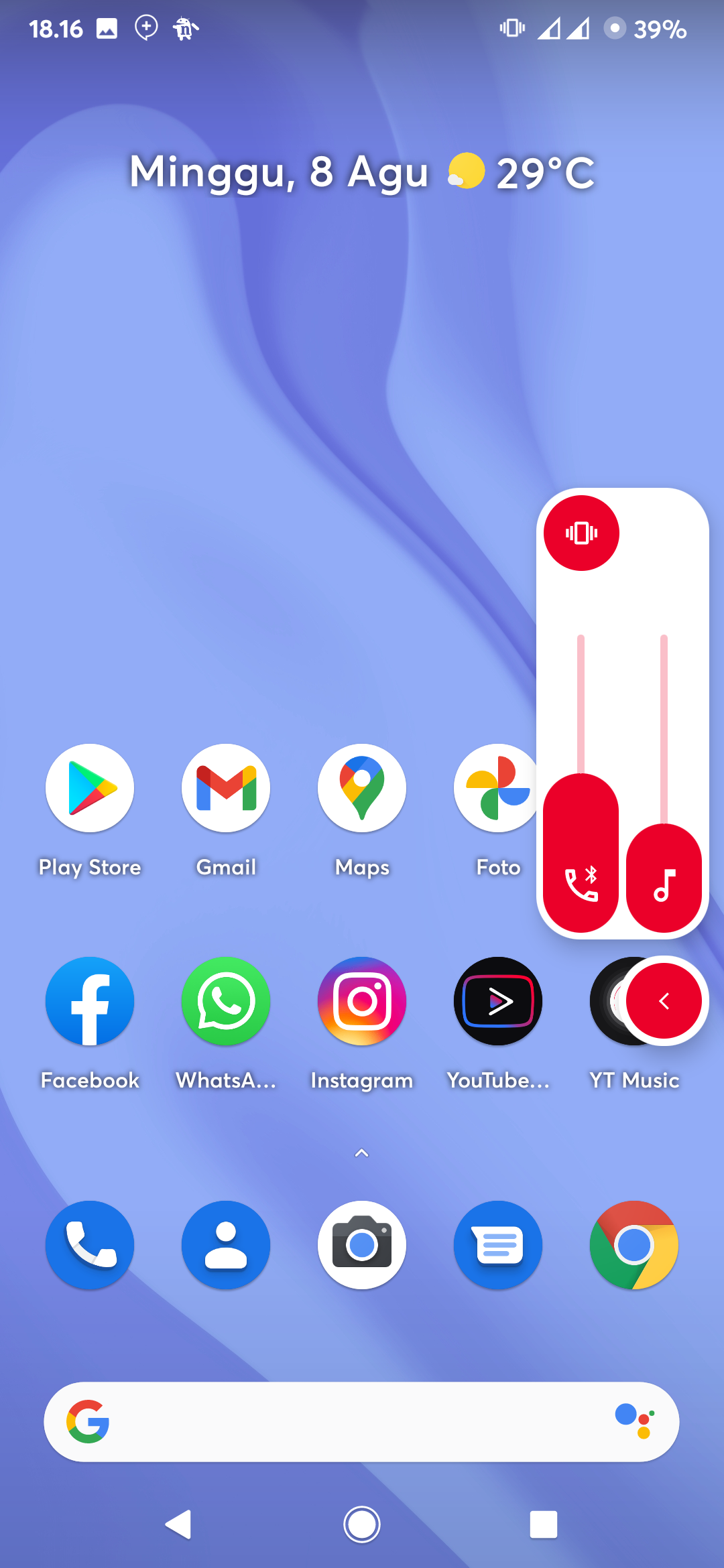Tap the Google search bar
The height and width of the screenshot is (1568, 724).
tap(349, 1422)
